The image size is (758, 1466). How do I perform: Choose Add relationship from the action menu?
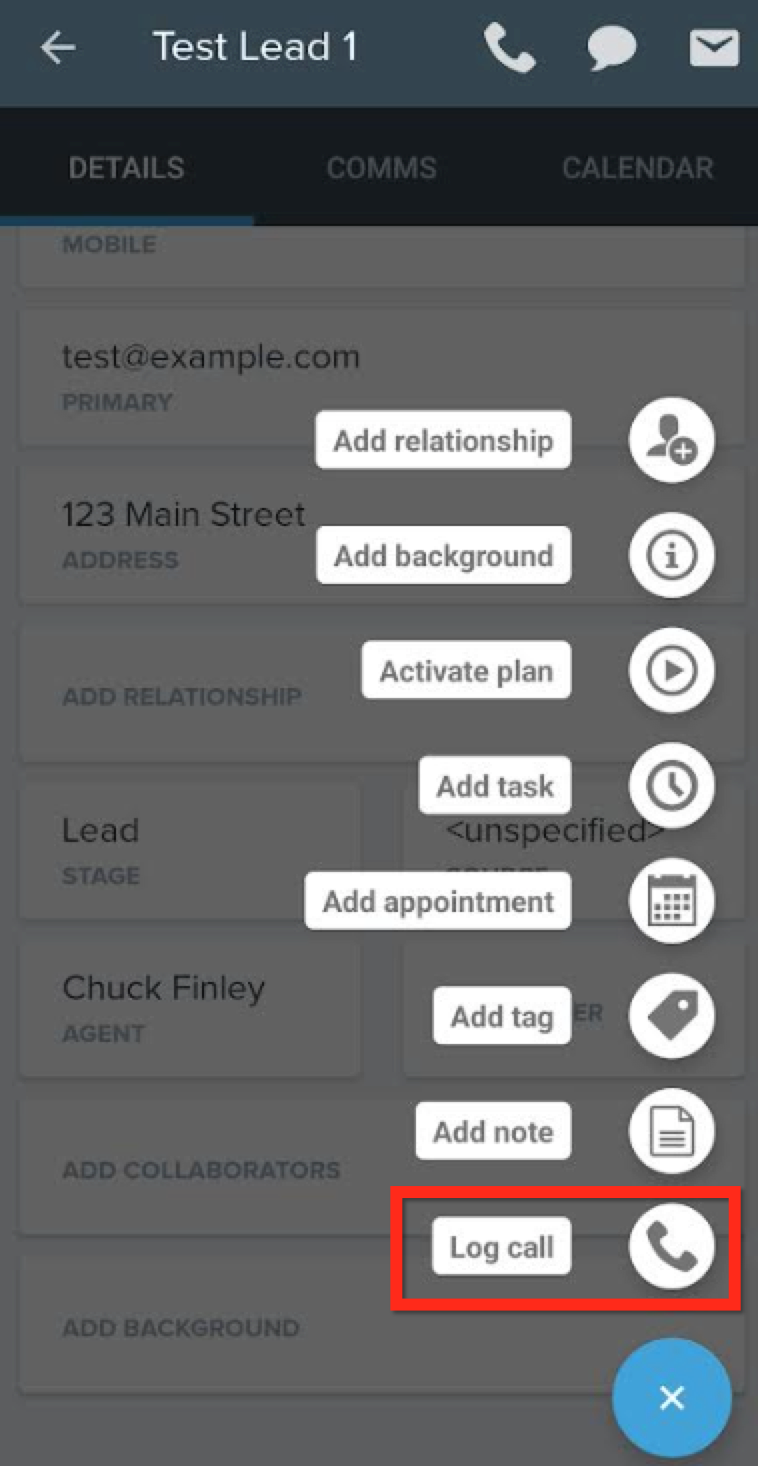tap(671, 441)
